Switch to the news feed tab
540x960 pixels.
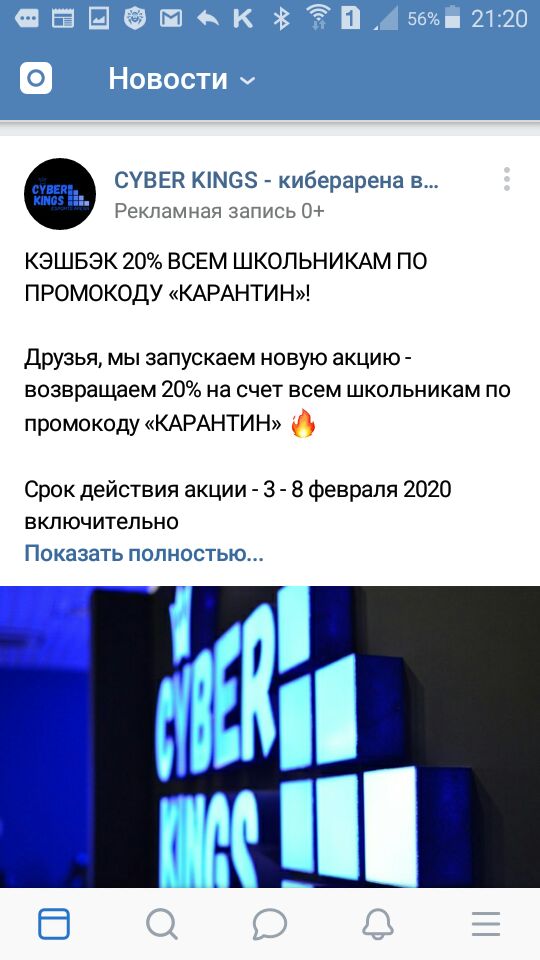(x=54, y=924)
